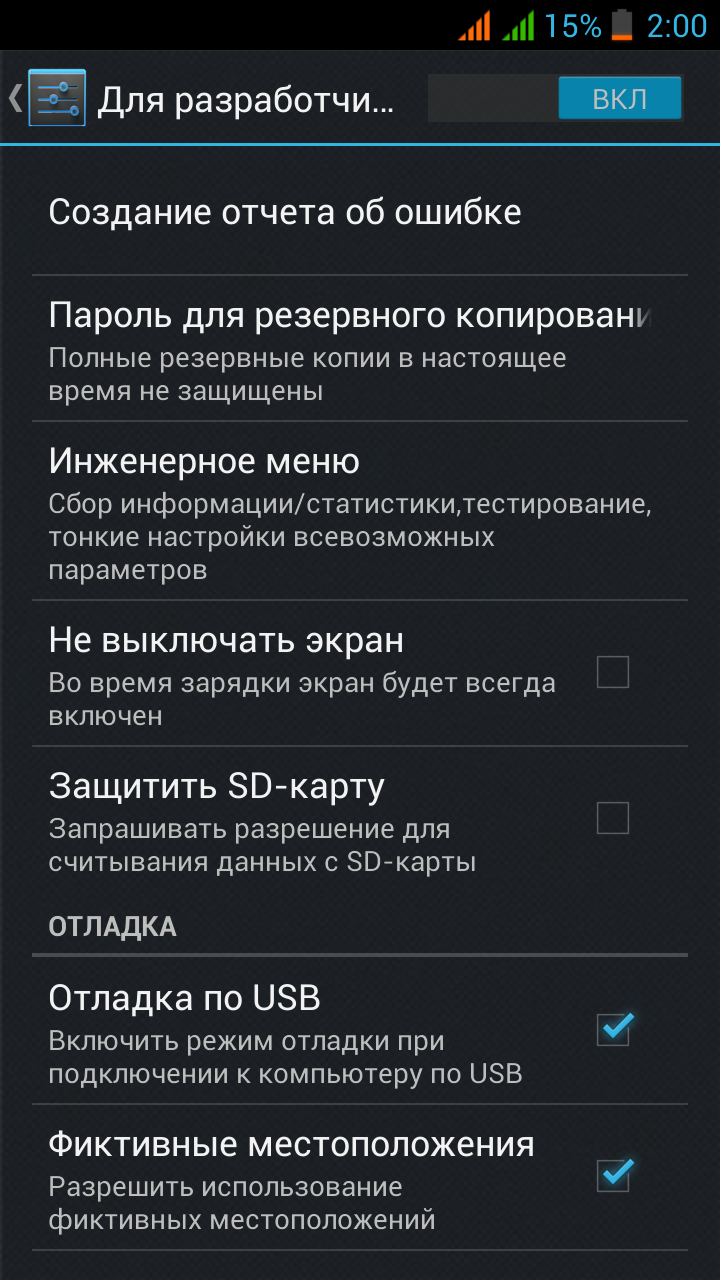Turn off the developer options ВКЛ switch
This screenshot has height=1280, width=720.
[619, 99]
